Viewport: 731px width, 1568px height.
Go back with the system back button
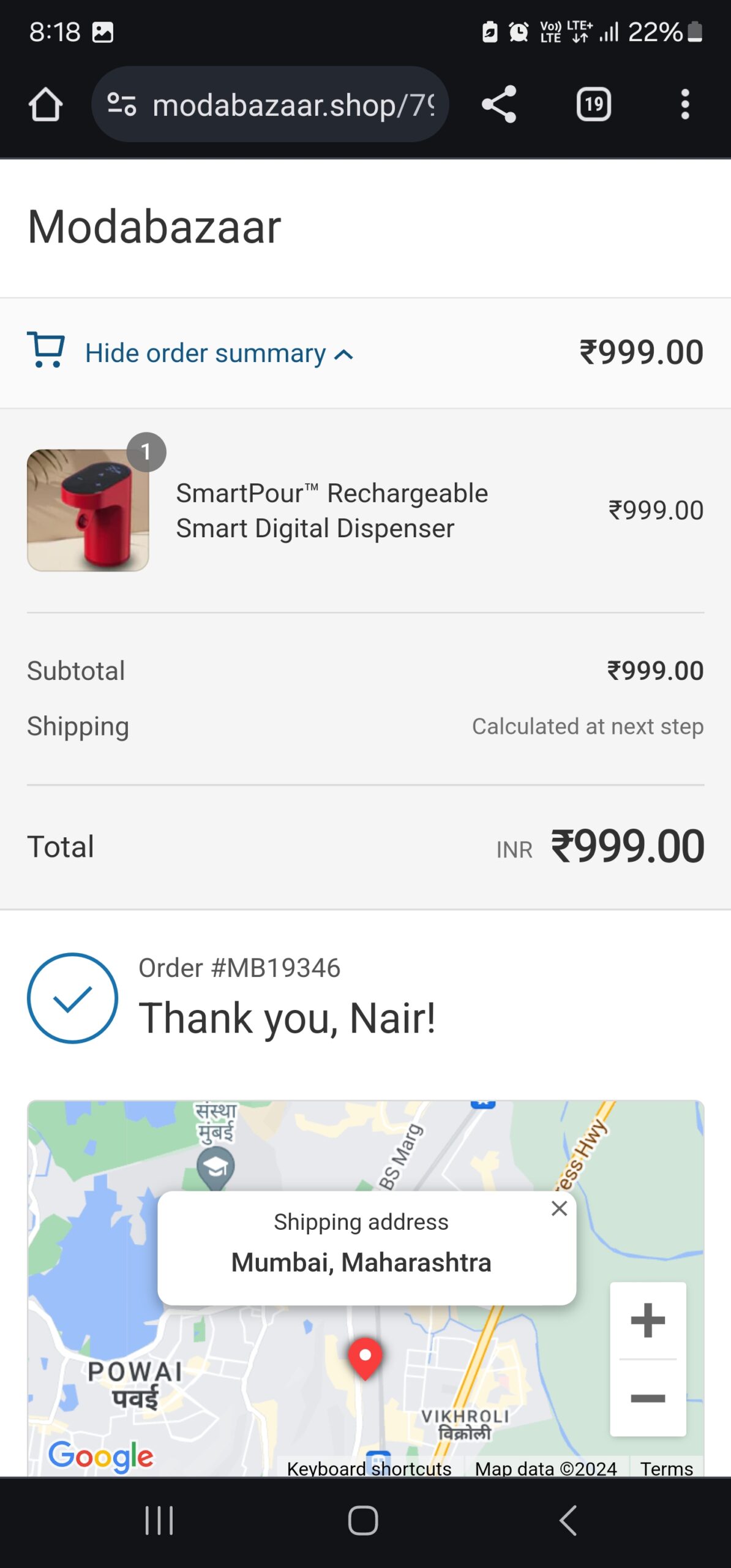coord(568,1520)
